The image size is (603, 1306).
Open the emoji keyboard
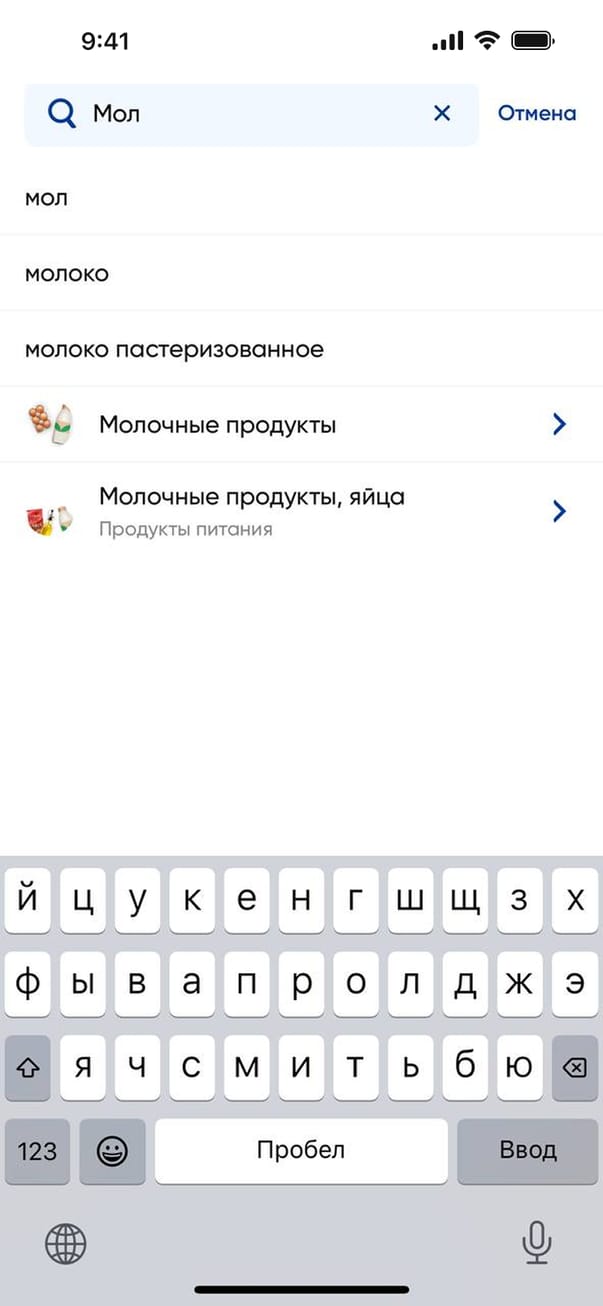point(112,1151)
